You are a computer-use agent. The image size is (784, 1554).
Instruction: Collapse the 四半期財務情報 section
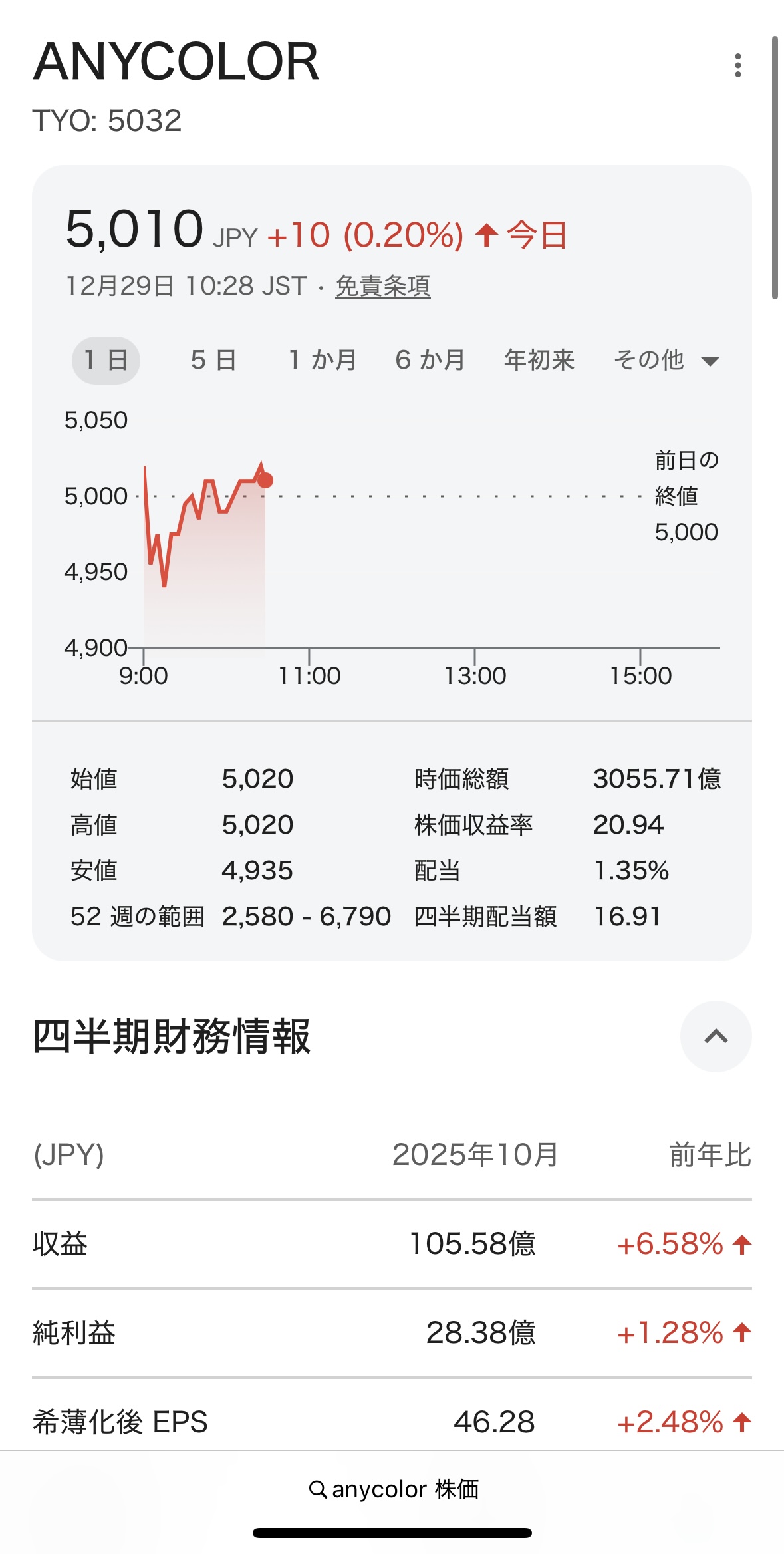716,1036
